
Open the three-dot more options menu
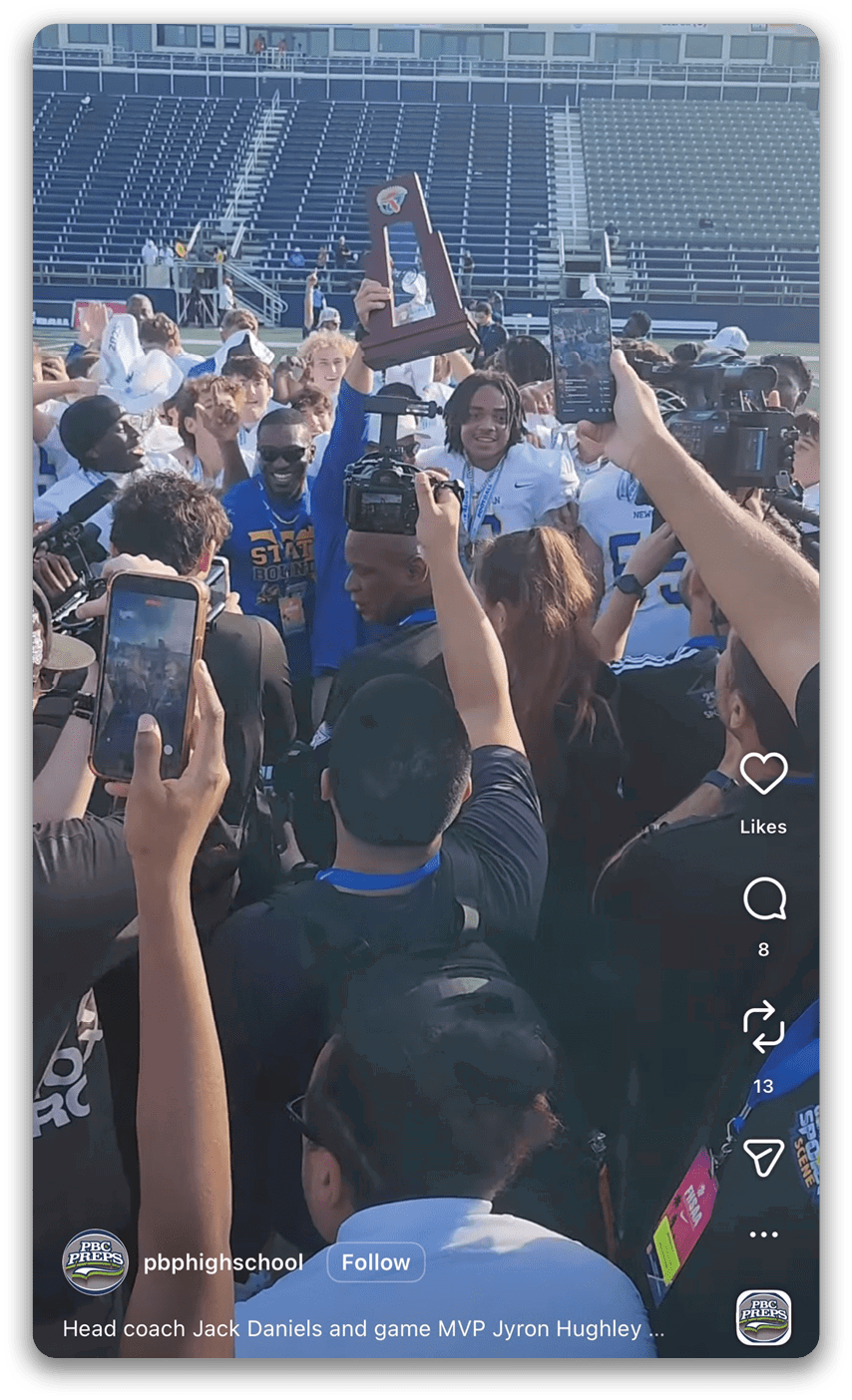[x=763, y=1235]
